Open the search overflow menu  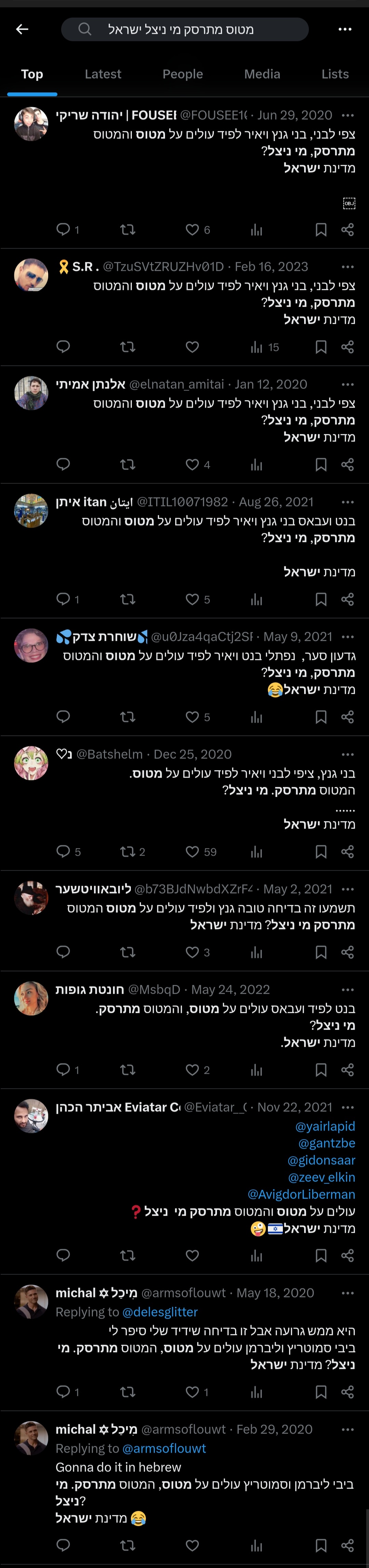pyautogui.click(x=345, y=29)
